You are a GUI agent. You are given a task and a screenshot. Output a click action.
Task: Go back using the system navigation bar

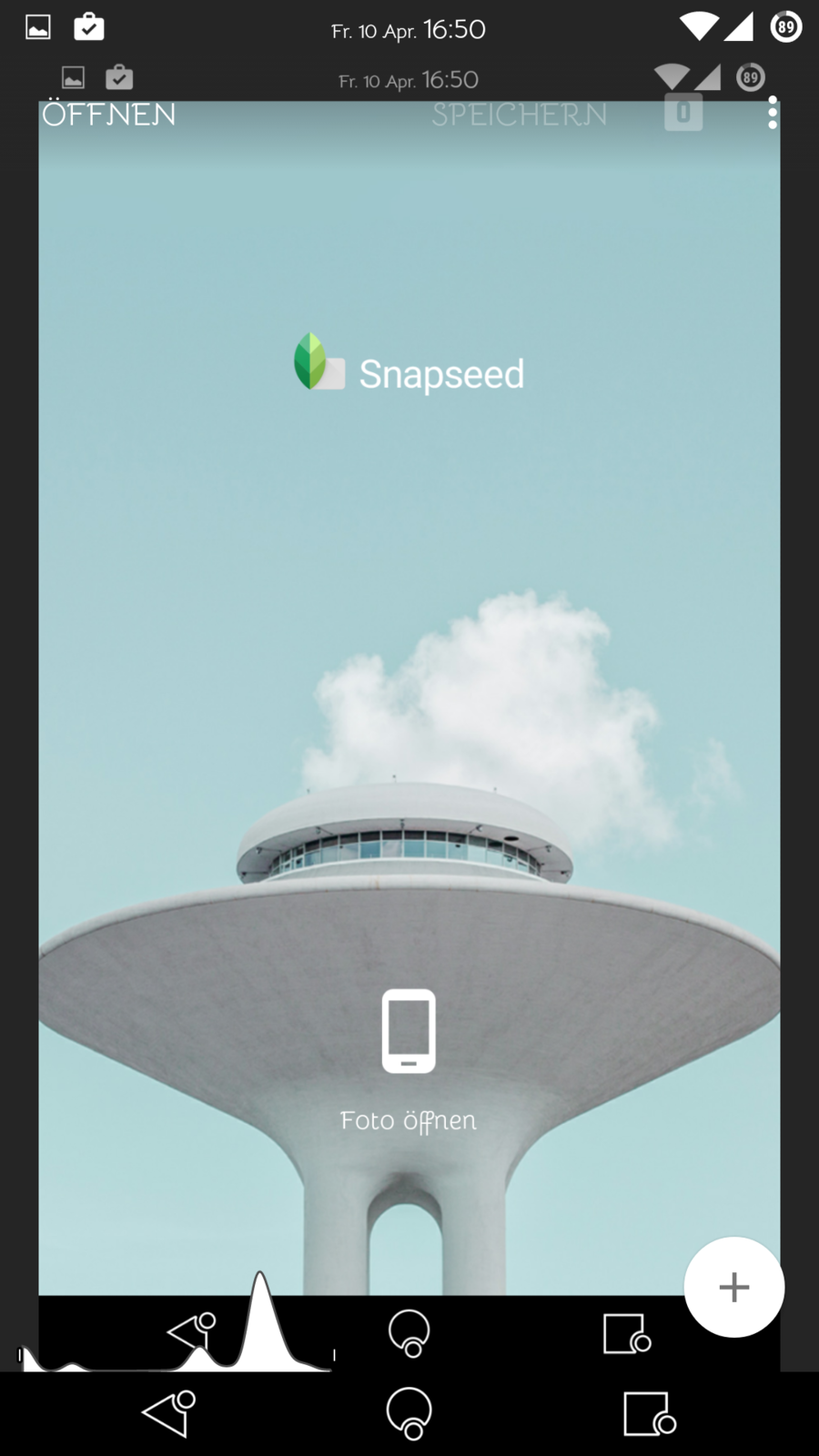170,1413
